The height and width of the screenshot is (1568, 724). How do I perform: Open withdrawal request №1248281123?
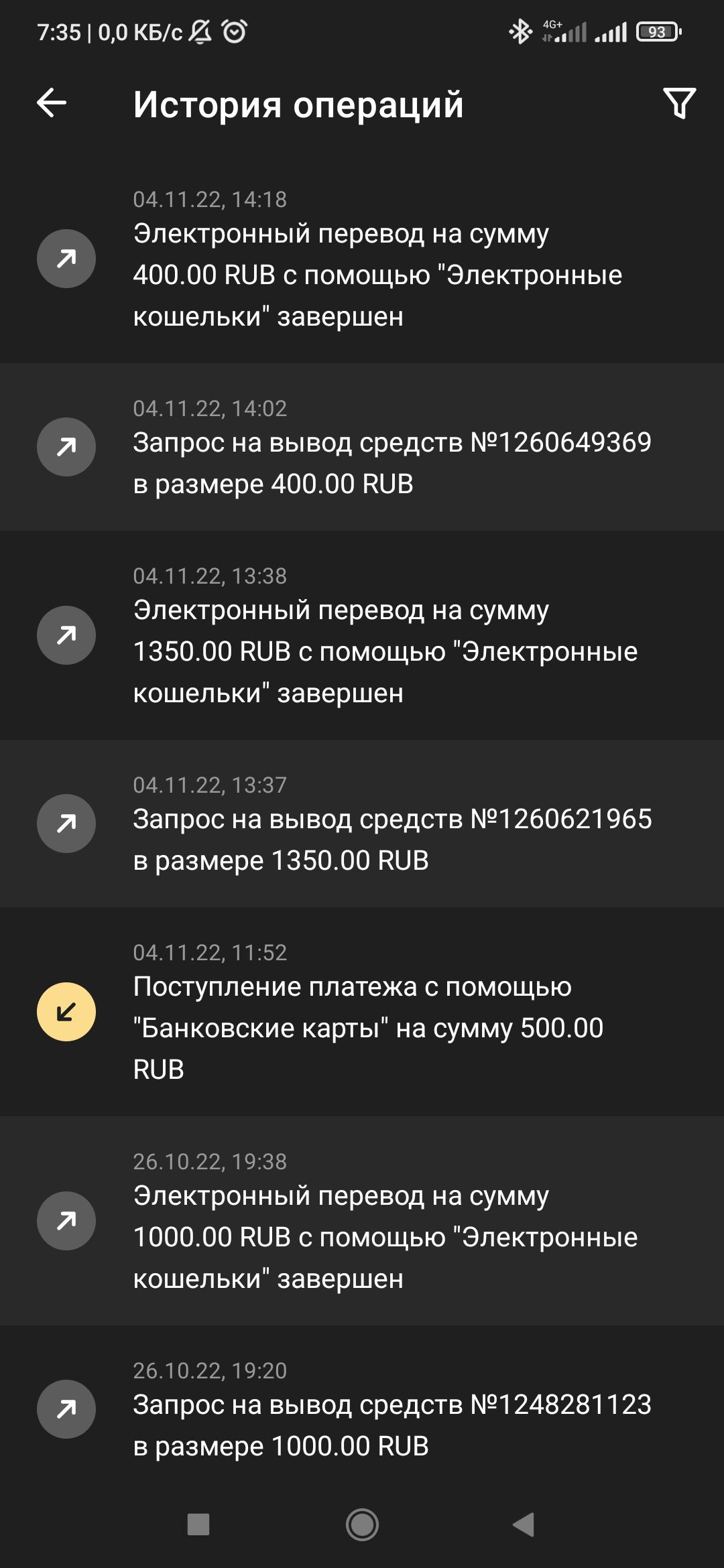click(x=362, y=1409)
